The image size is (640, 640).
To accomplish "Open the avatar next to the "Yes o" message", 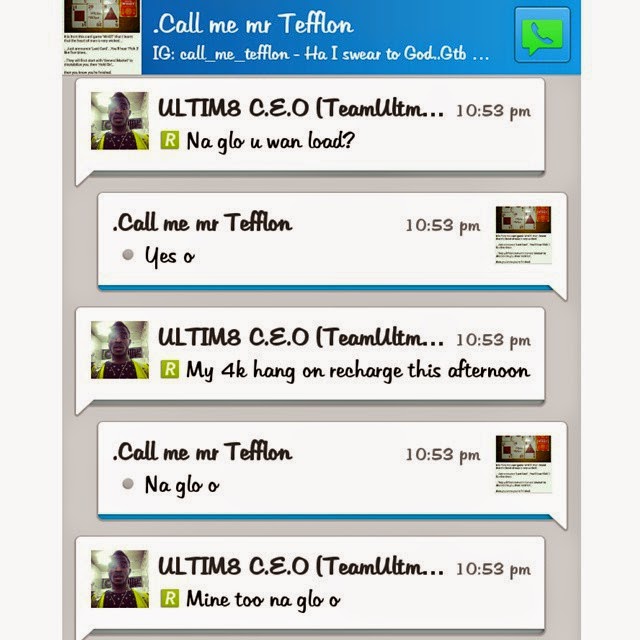I will [523, 236].
